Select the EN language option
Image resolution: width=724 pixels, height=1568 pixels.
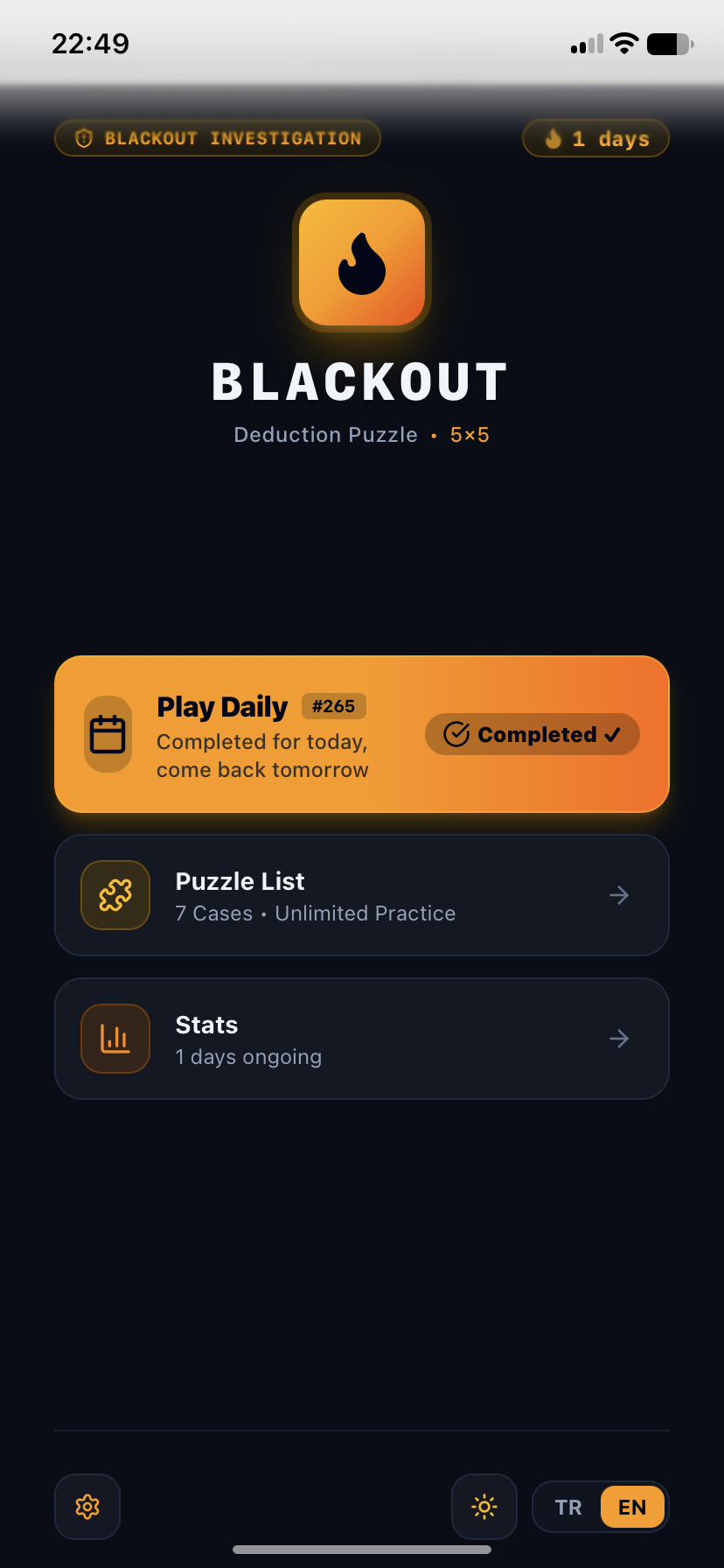(632, 1507)
